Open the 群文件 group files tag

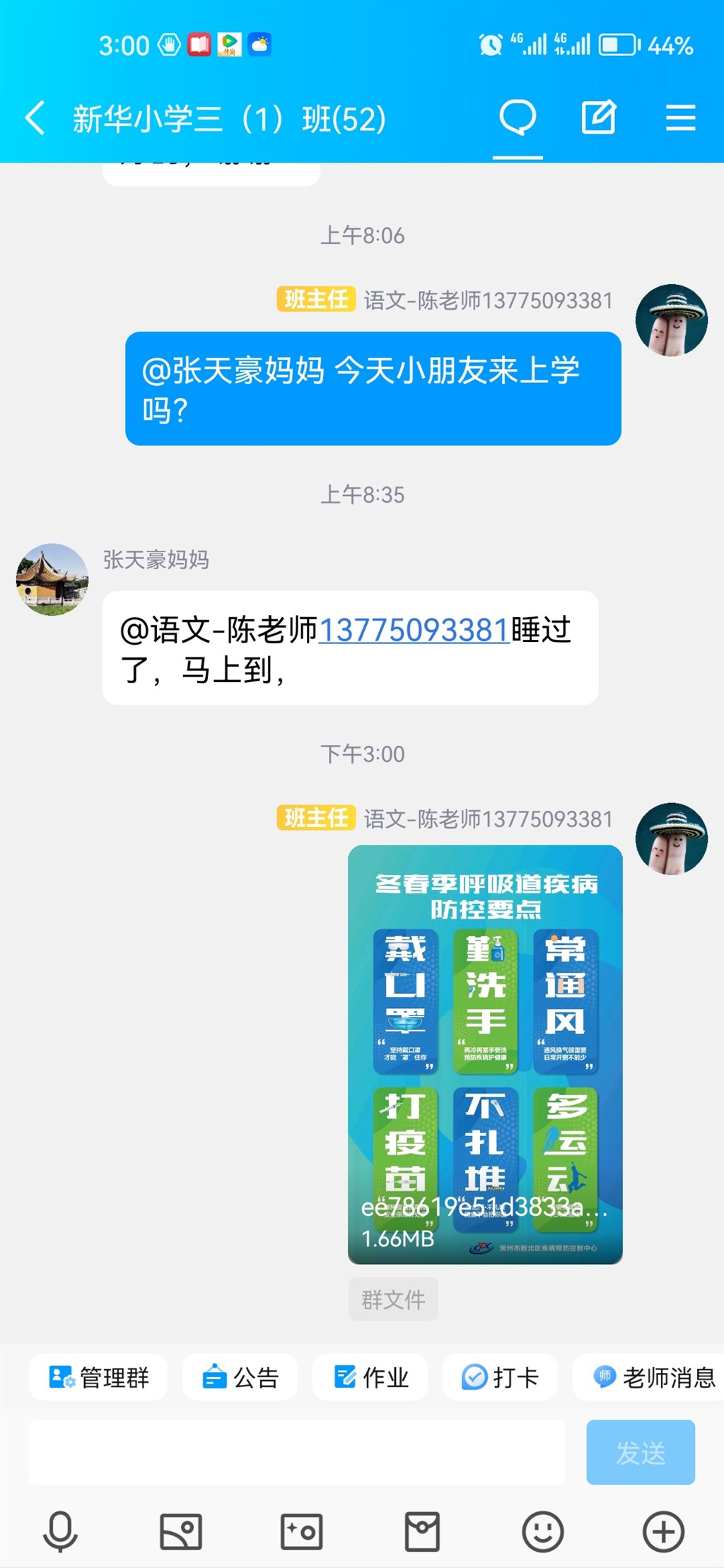pos(393,1299)
